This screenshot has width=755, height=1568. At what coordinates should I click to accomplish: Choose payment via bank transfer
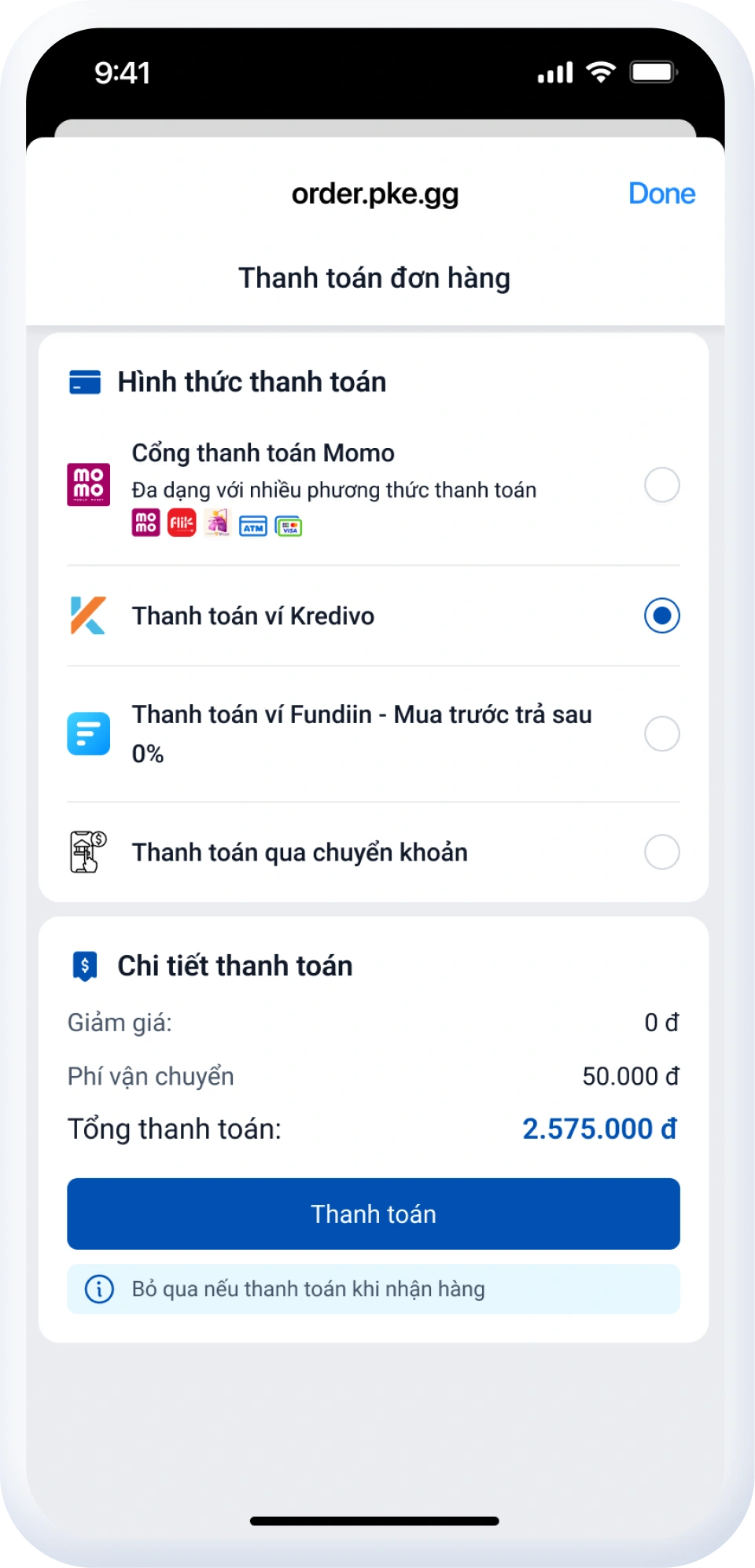coord(374,852)
